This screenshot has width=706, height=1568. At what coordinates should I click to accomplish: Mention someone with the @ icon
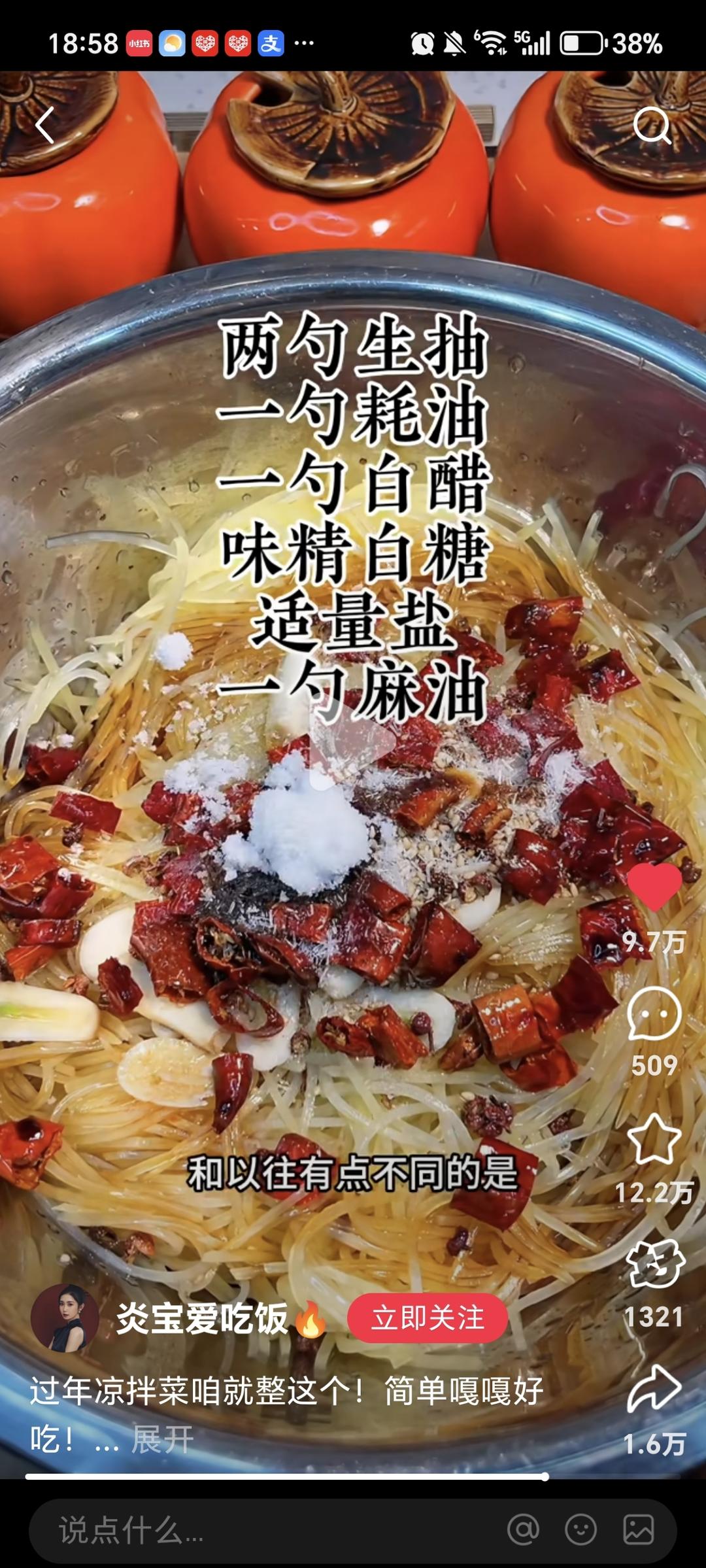pos(523,1530)
